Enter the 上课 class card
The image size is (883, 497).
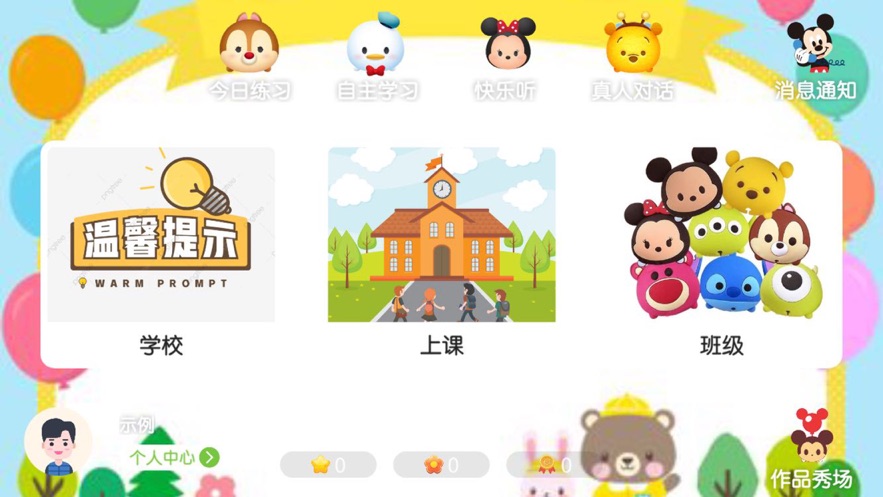(441, 251)
